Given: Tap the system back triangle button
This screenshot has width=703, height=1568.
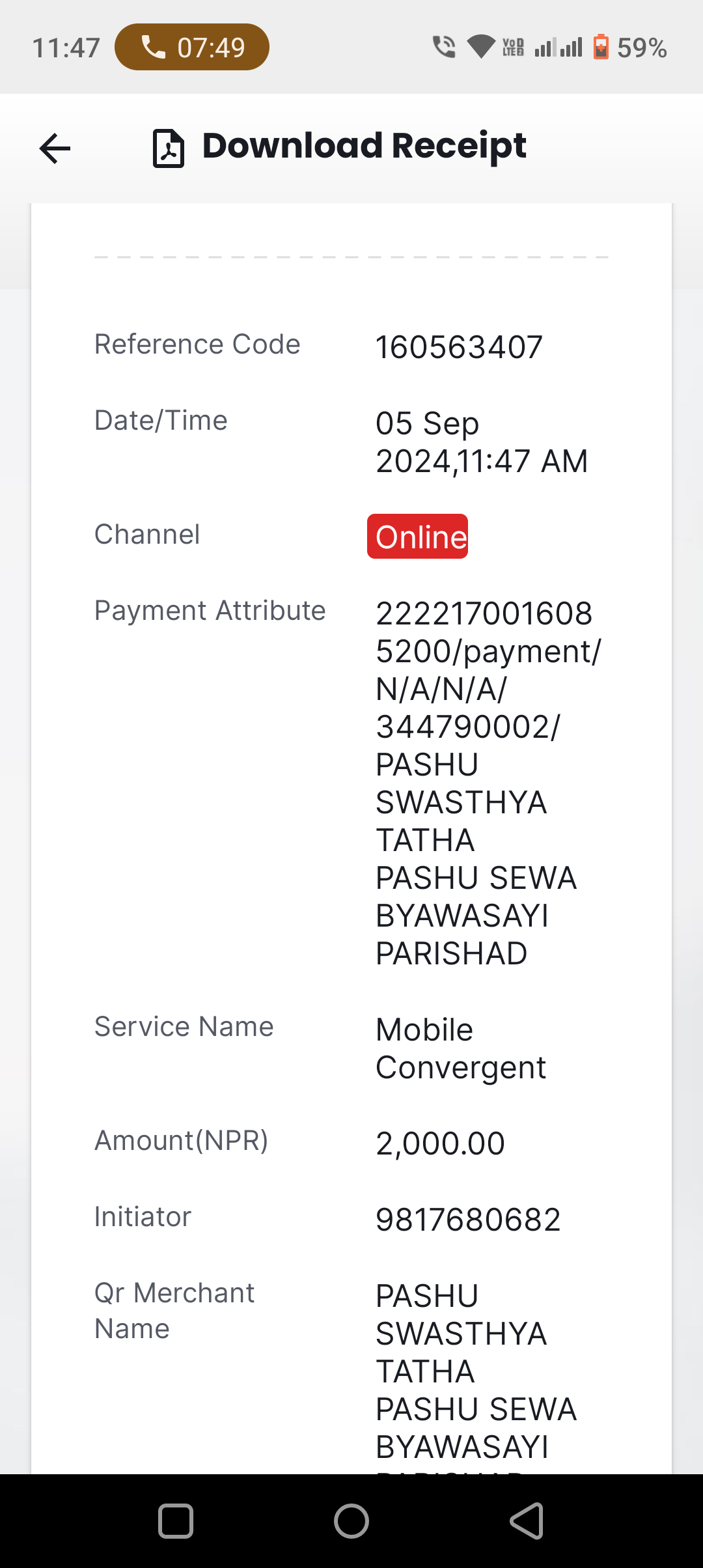Looking at the screenshot, I should coord(527,1521).
